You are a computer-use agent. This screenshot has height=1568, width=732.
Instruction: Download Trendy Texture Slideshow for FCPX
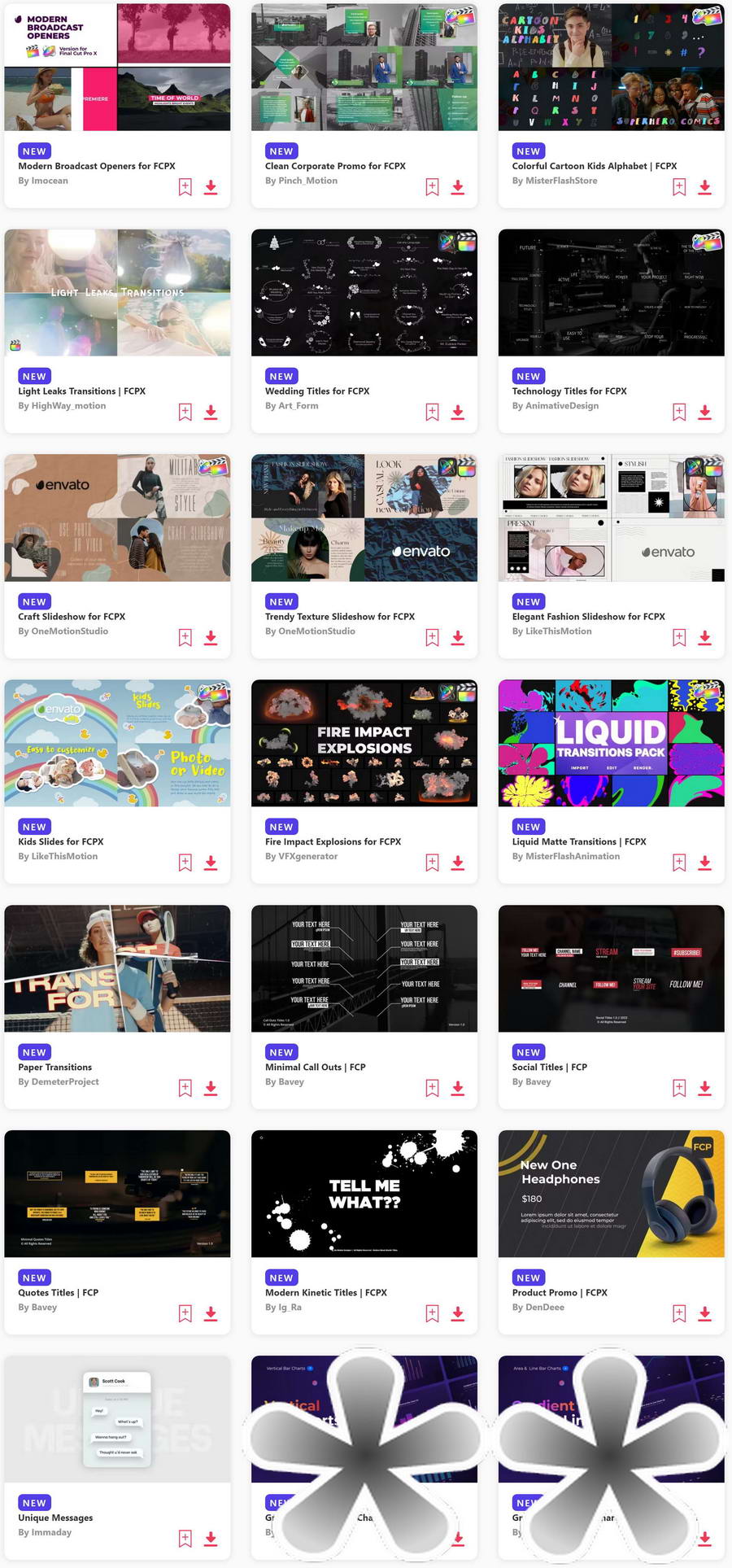point(458,638)
